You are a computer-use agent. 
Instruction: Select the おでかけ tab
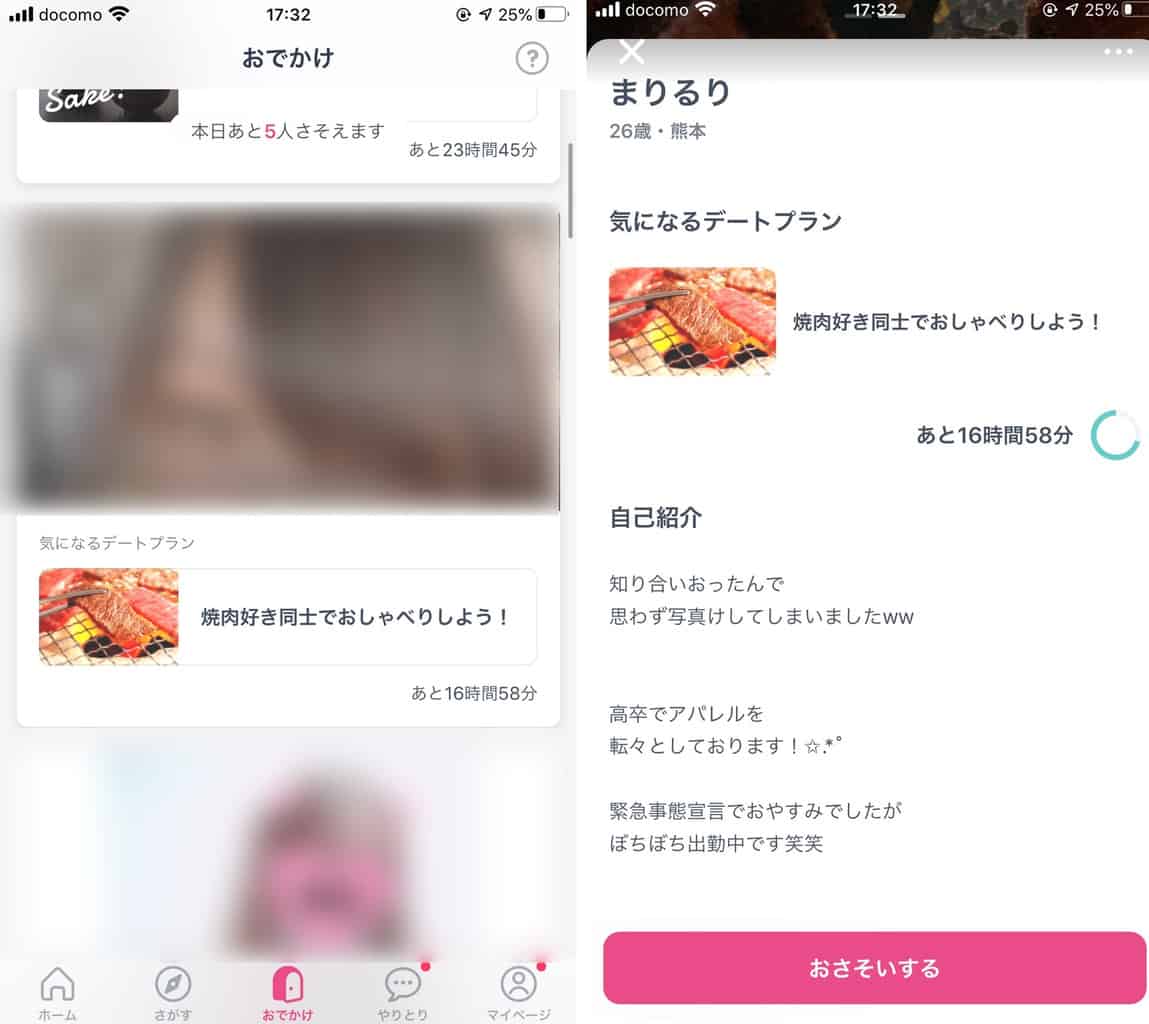click(288, 992)
